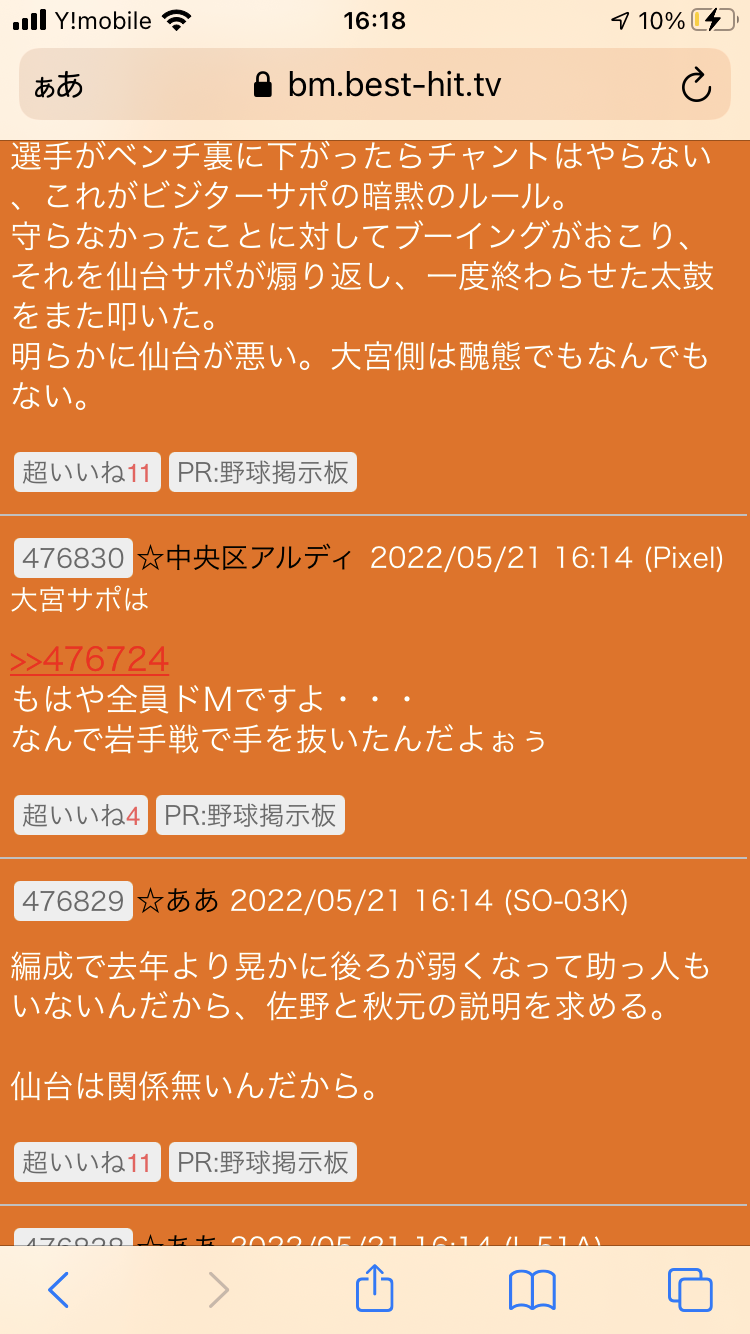
Task: Open the ぁあ reader settings menu
Action: (58, 86)
